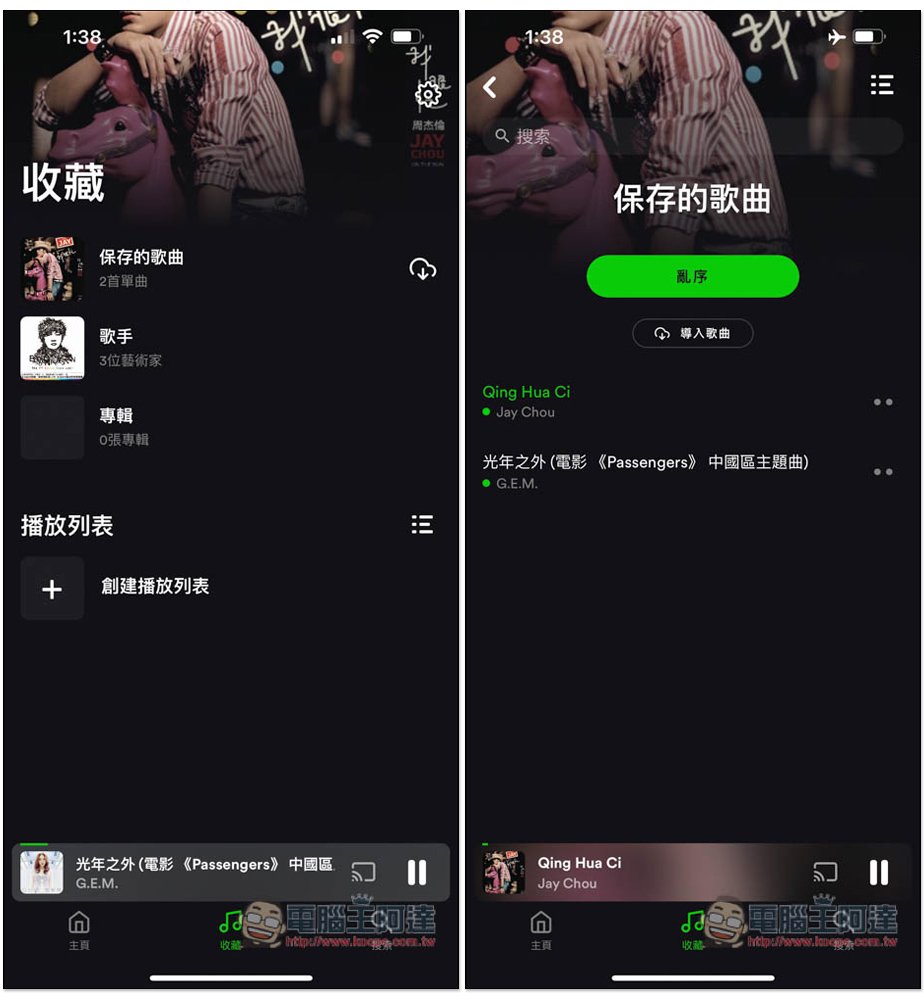Screen dimensions: 924x1000
Task: Open more options for Qing Hua Ci song row
Action: (883, 402)
